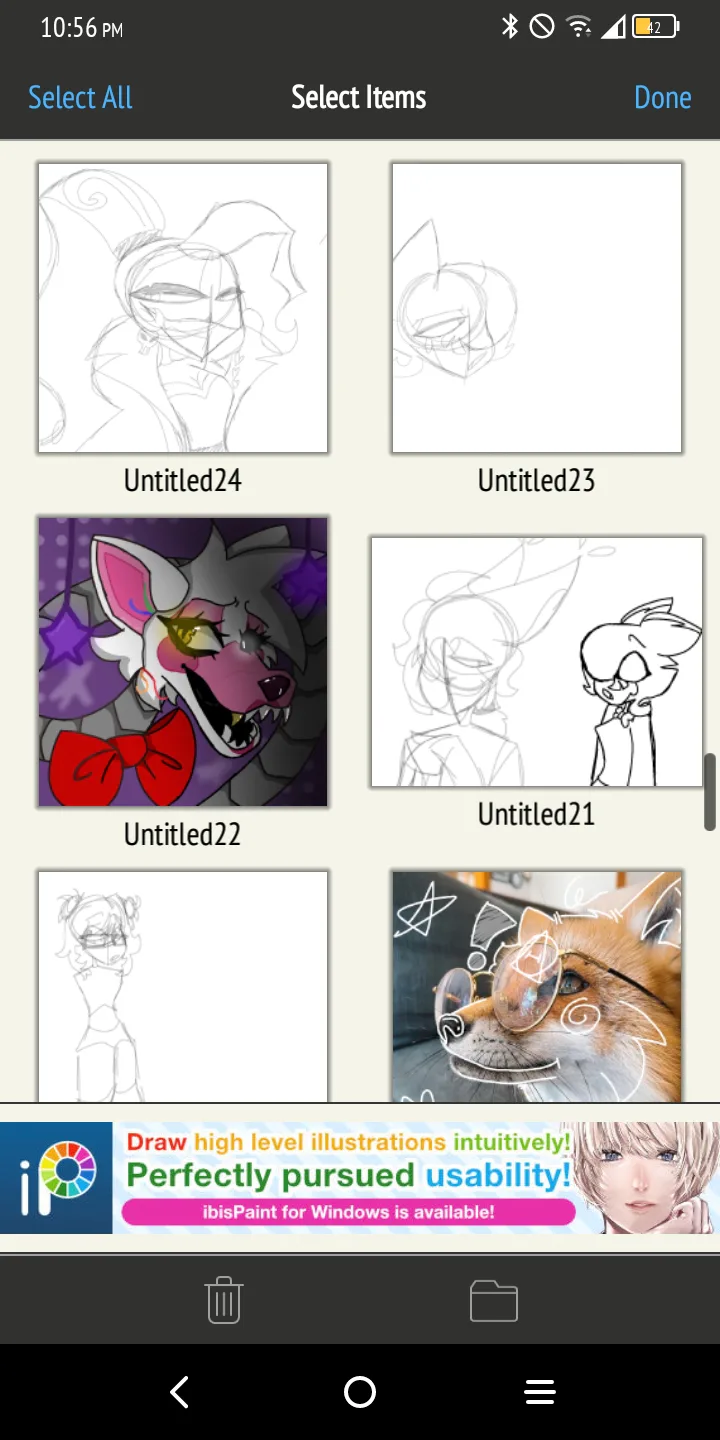Tap the trash can delete icon
Image resolution: width=720 pixels, height=1440 pixels.
pos(225,1300)
